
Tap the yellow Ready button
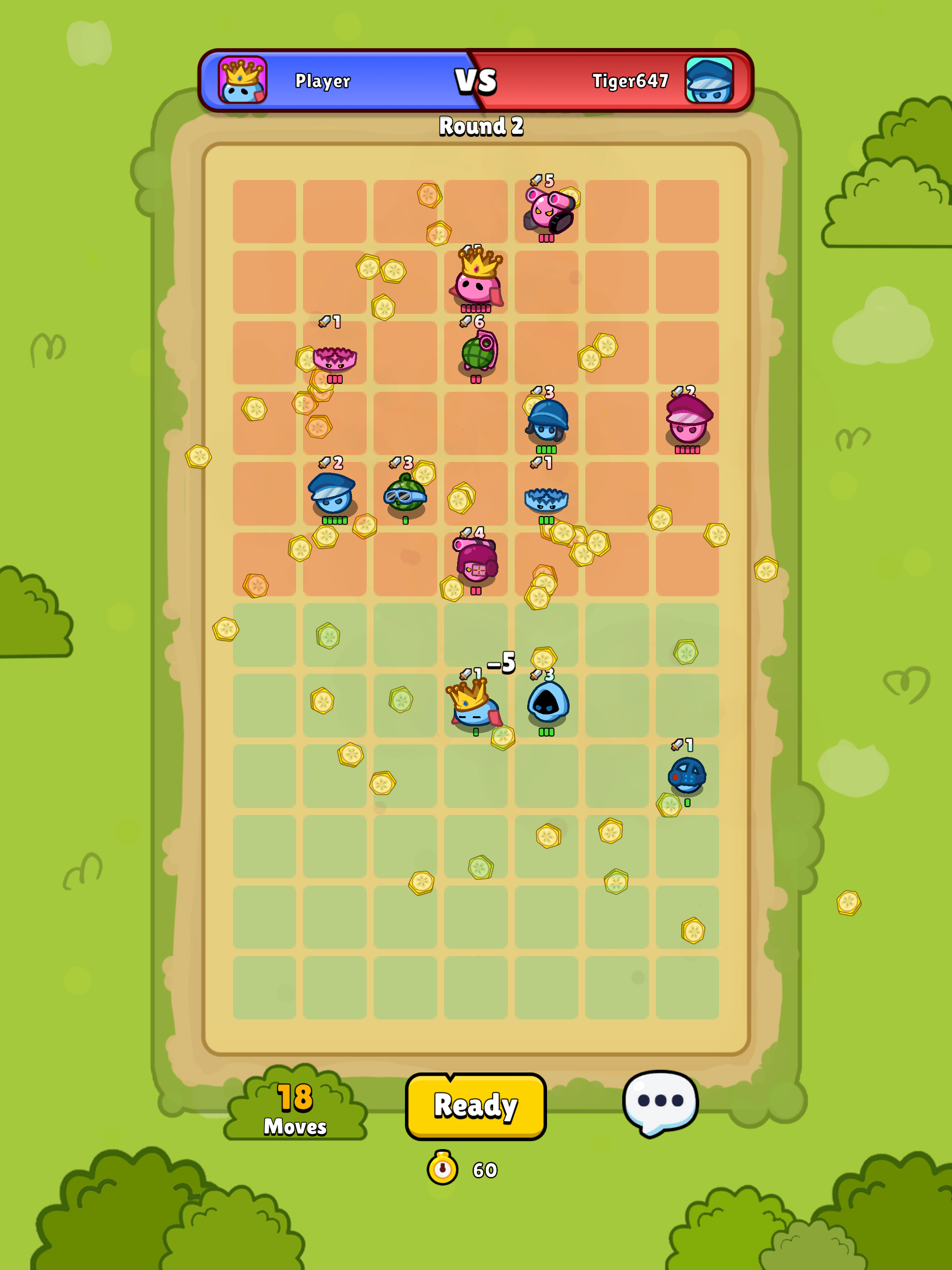tap(475, 1105)
